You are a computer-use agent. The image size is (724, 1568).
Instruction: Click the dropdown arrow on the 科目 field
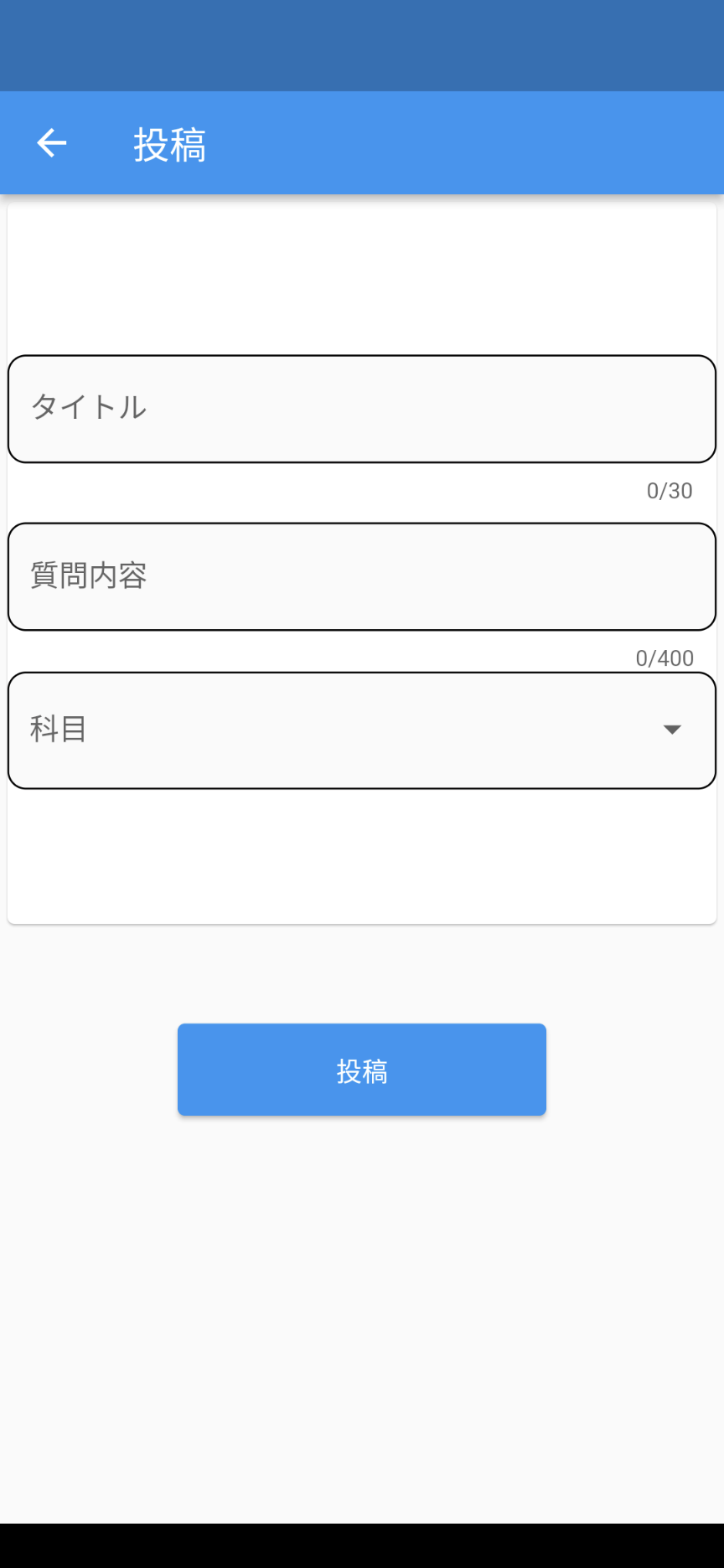(x=672, y=730)
